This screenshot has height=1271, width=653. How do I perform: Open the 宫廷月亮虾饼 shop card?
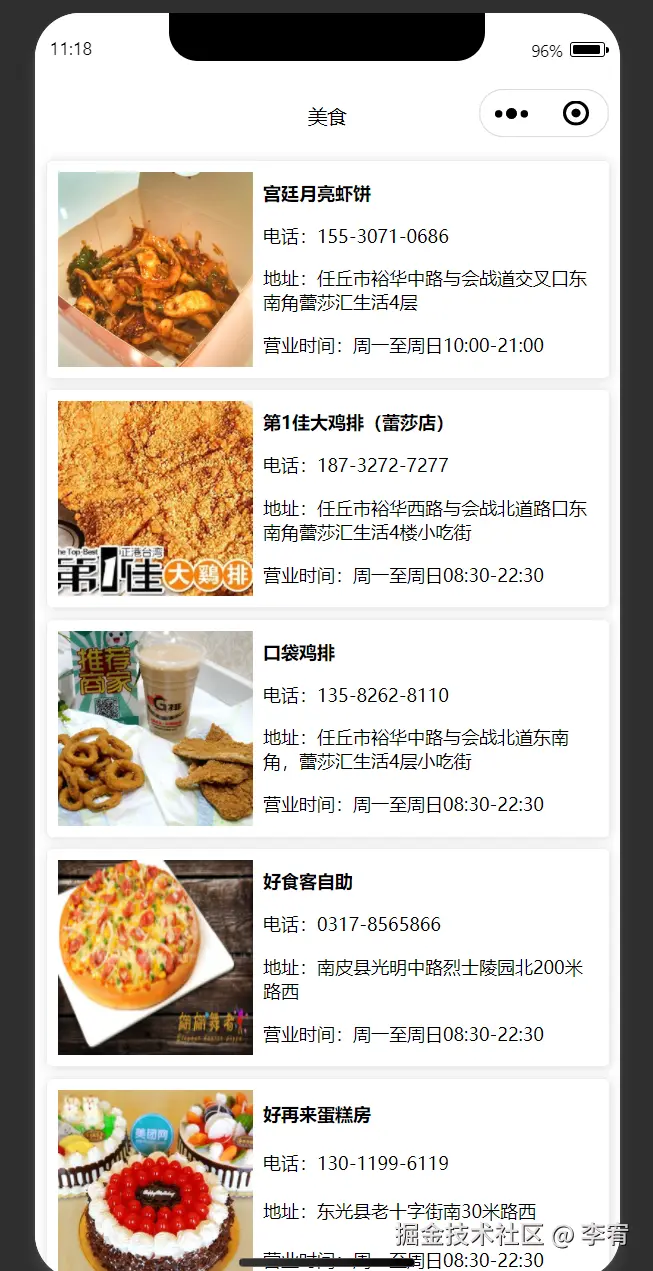tap(328, 270)
